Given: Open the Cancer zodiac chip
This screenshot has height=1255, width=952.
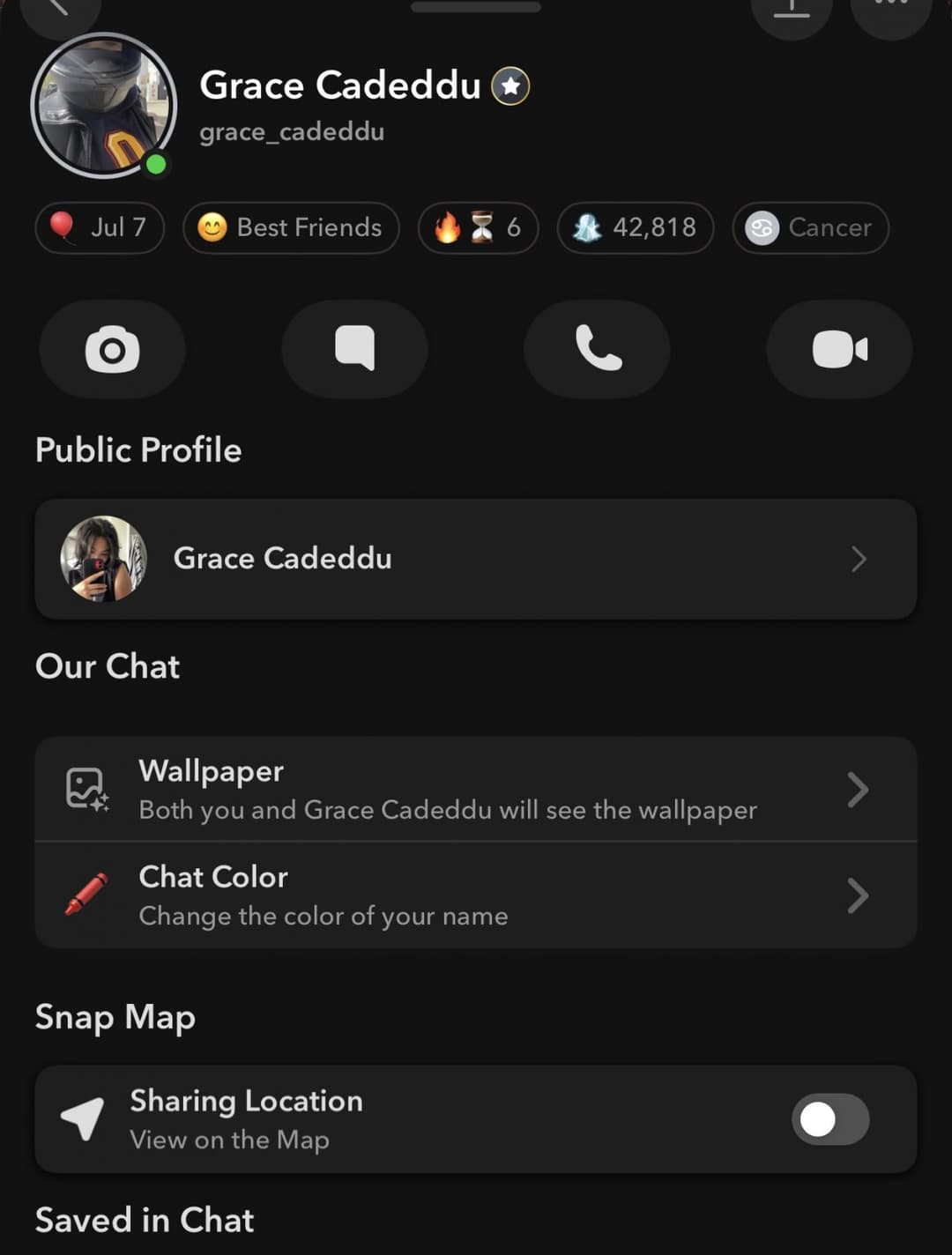Looking at the screenshot, I should (x=809, y=227).
